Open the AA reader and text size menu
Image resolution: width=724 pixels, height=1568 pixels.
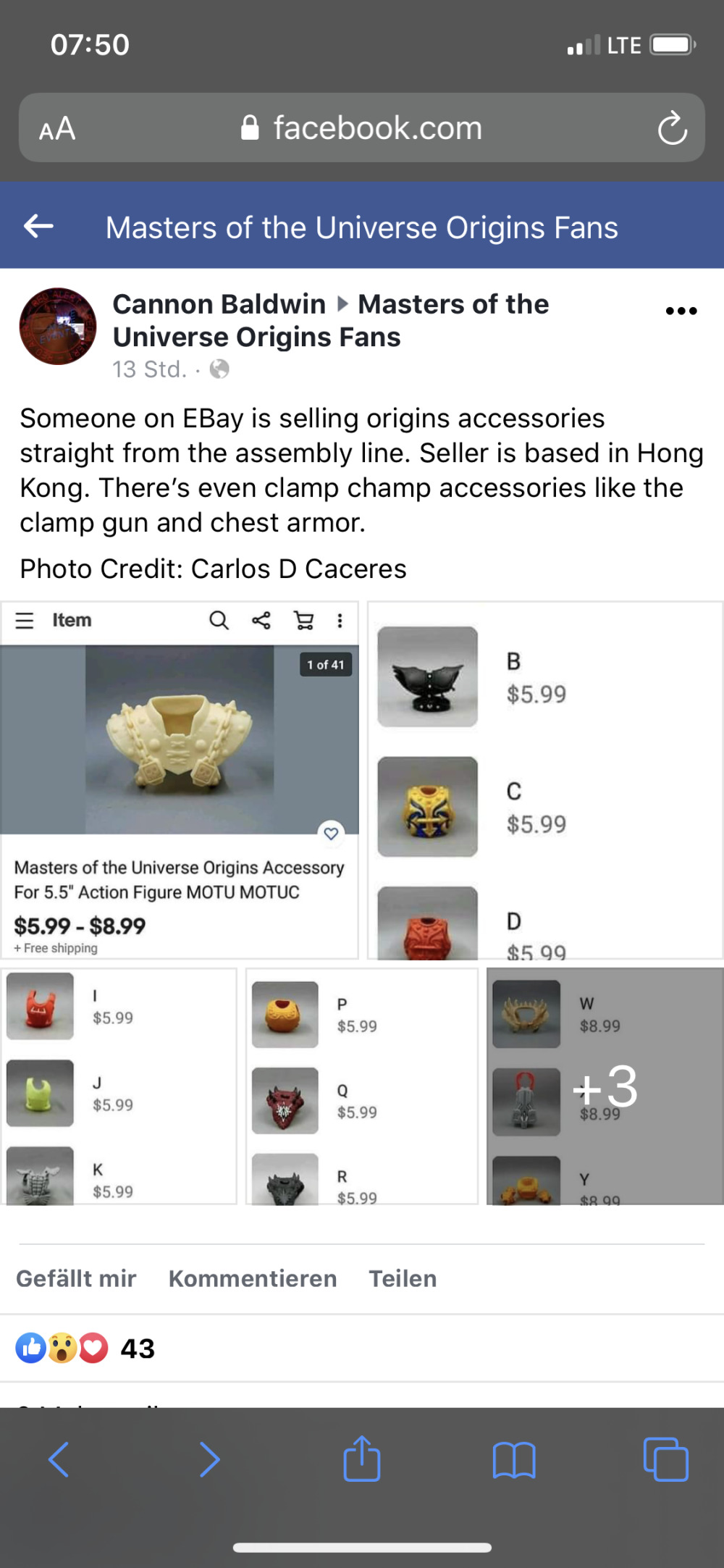(x=57, y=129)
